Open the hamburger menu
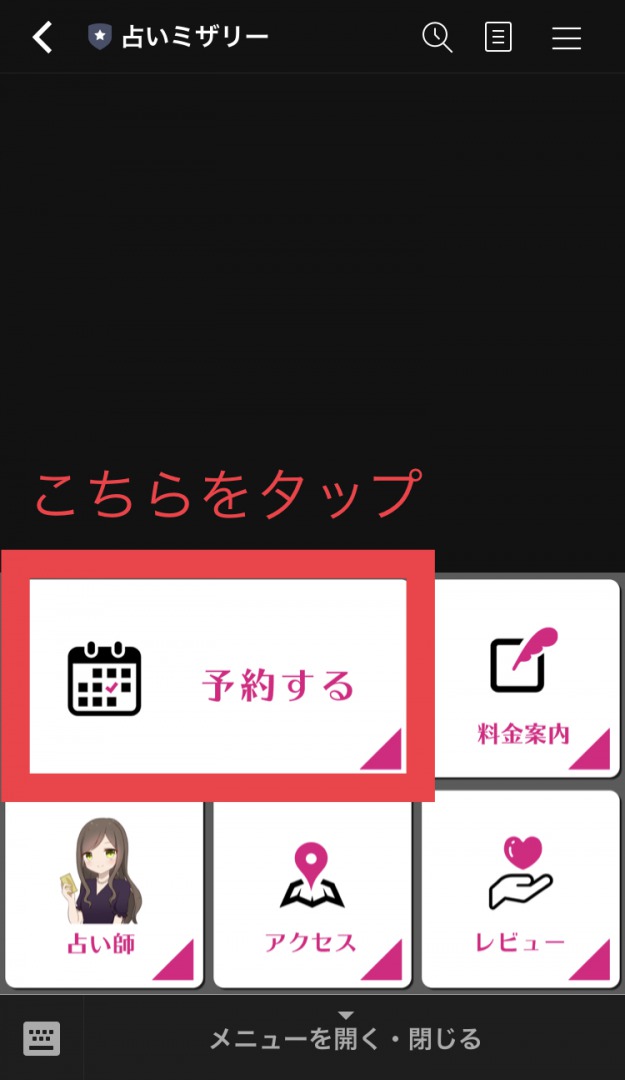This screenshot has height=1080, width=625. pos(566,37)
